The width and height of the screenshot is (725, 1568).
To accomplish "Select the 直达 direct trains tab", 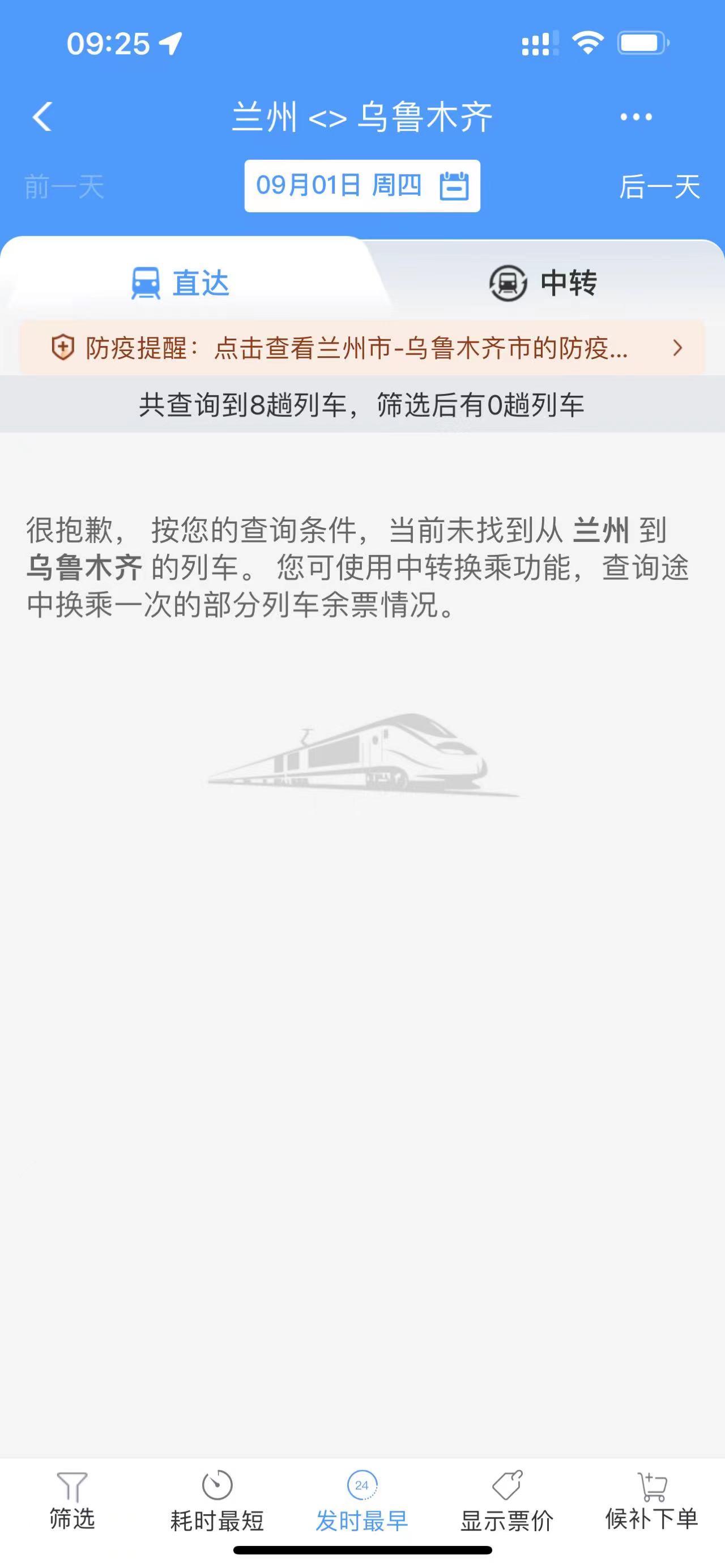I will pos(180,283).
